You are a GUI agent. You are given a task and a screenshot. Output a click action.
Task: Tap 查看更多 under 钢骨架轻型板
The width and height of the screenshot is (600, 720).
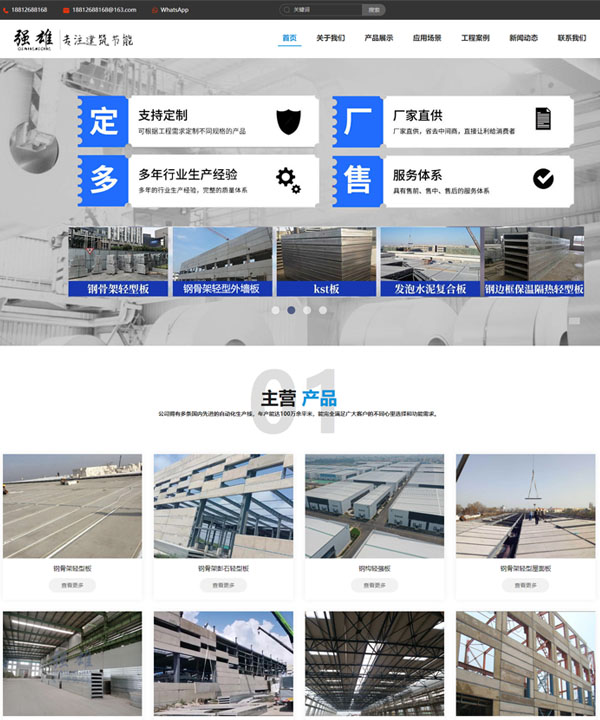click(72, 585)
